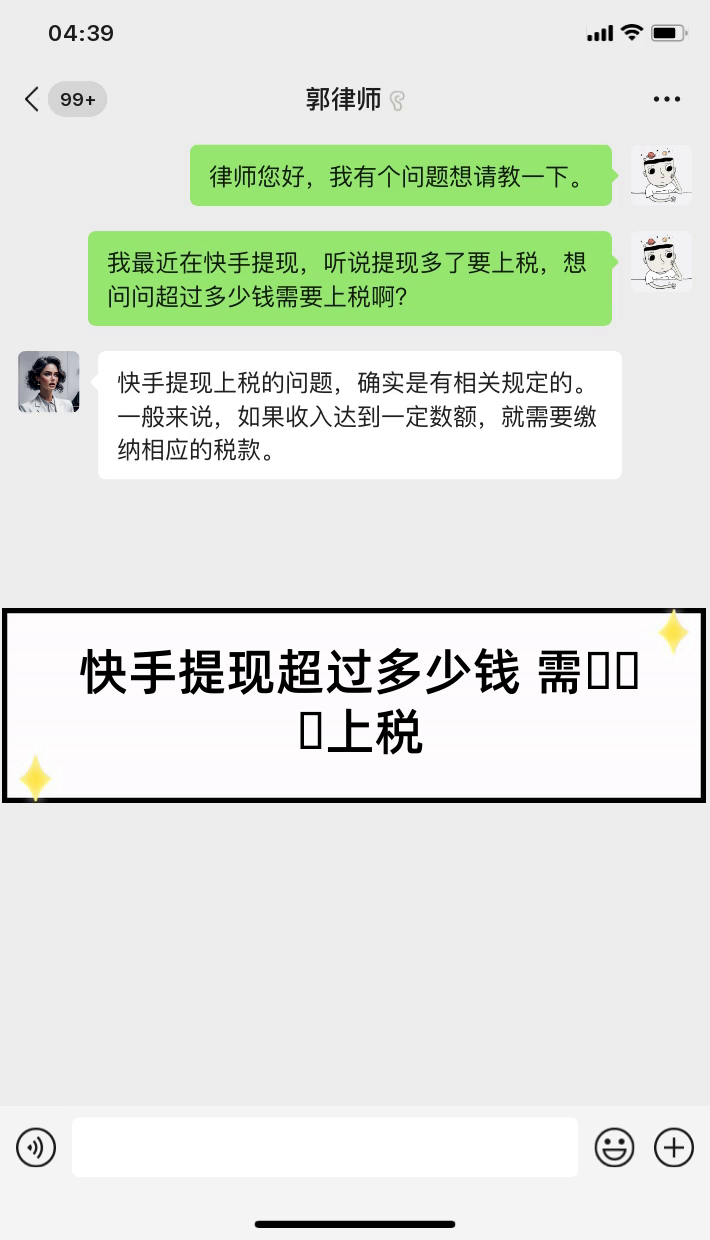Tap the message text field
The image size is (710, 1240).
coord(325,1147)
